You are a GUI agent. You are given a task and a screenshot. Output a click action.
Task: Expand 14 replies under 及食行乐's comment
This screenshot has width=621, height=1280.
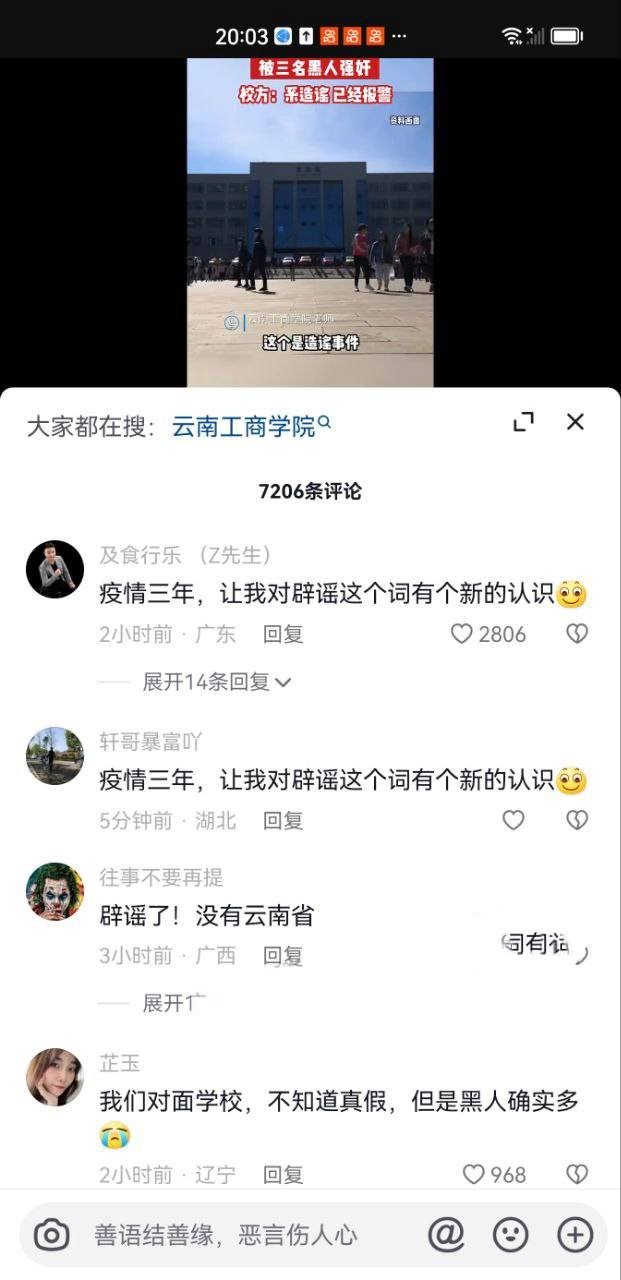[x=216, y=682]
